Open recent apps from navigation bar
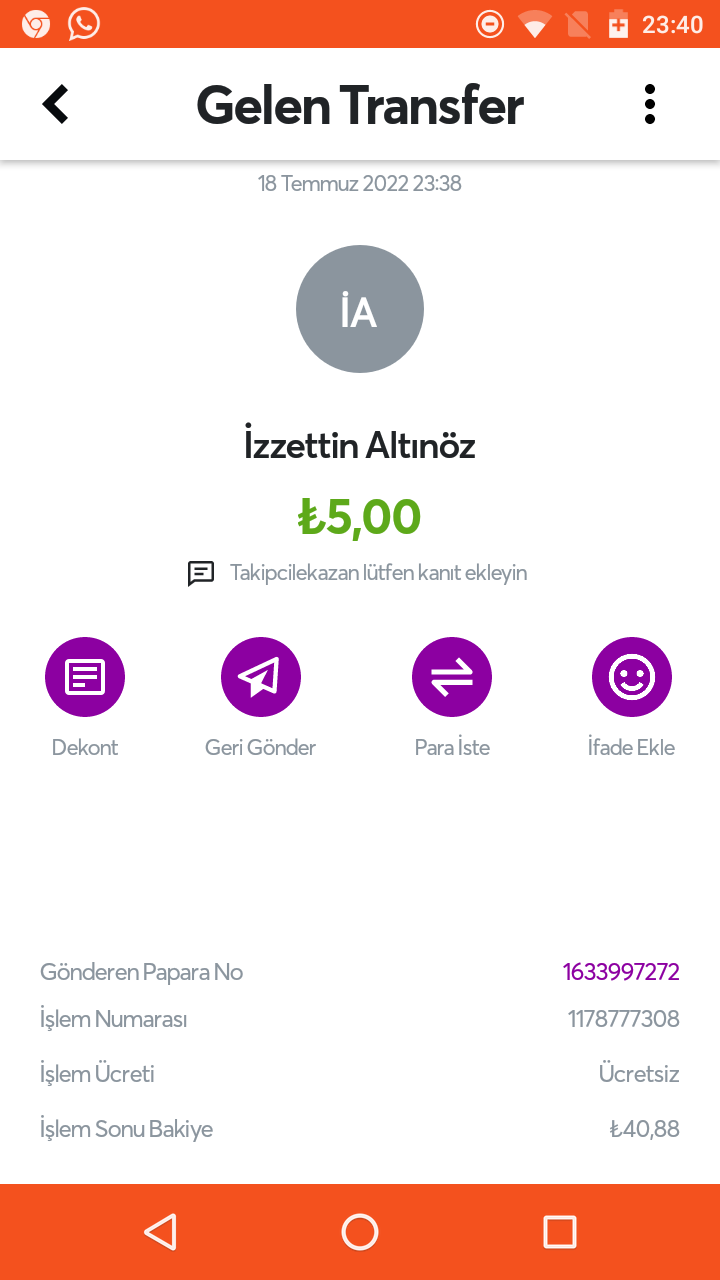Viewport: 720px width, 1280px height. click(560, 1232)
